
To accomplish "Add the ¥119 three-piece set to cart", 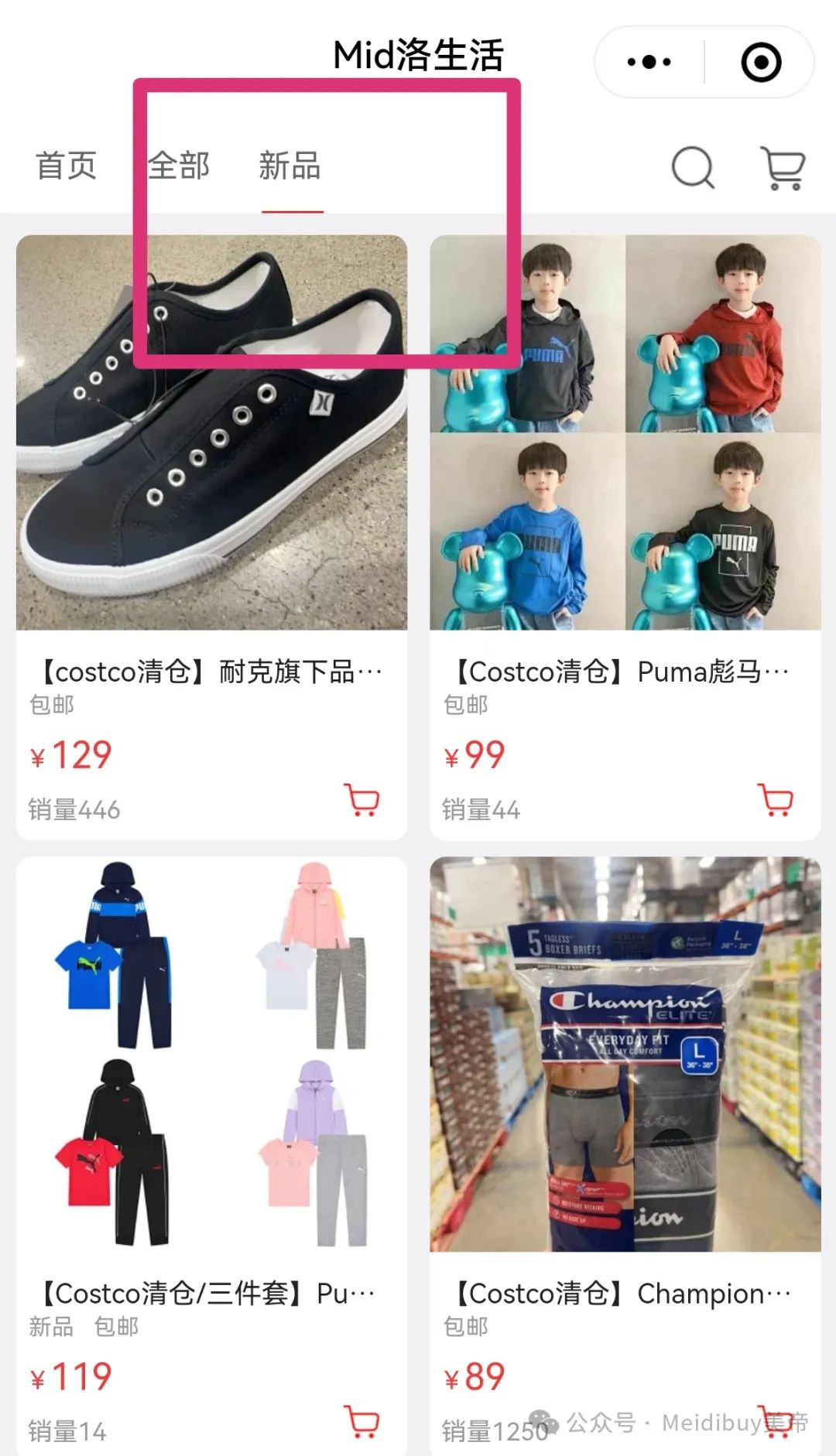I will [361, 1421].
